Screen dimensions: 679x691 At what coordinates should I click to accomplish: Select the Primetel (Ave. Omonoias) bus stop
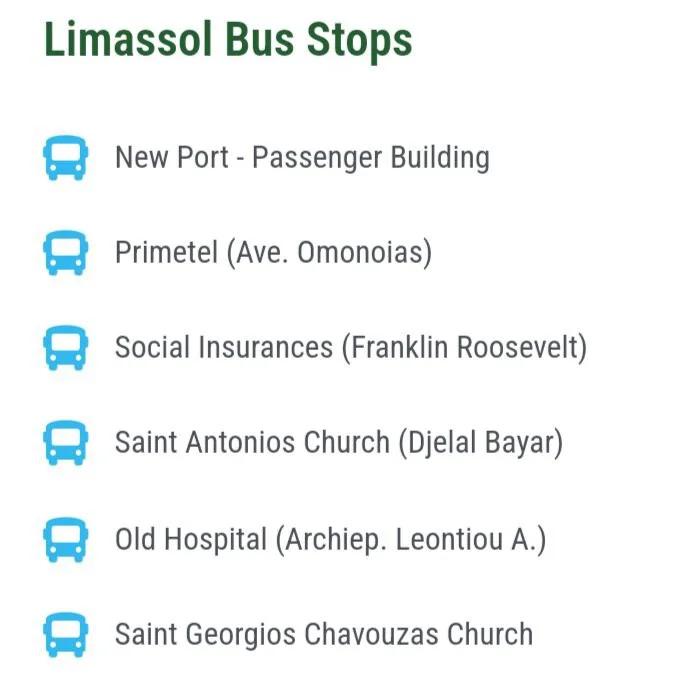(x=273, y=253)
